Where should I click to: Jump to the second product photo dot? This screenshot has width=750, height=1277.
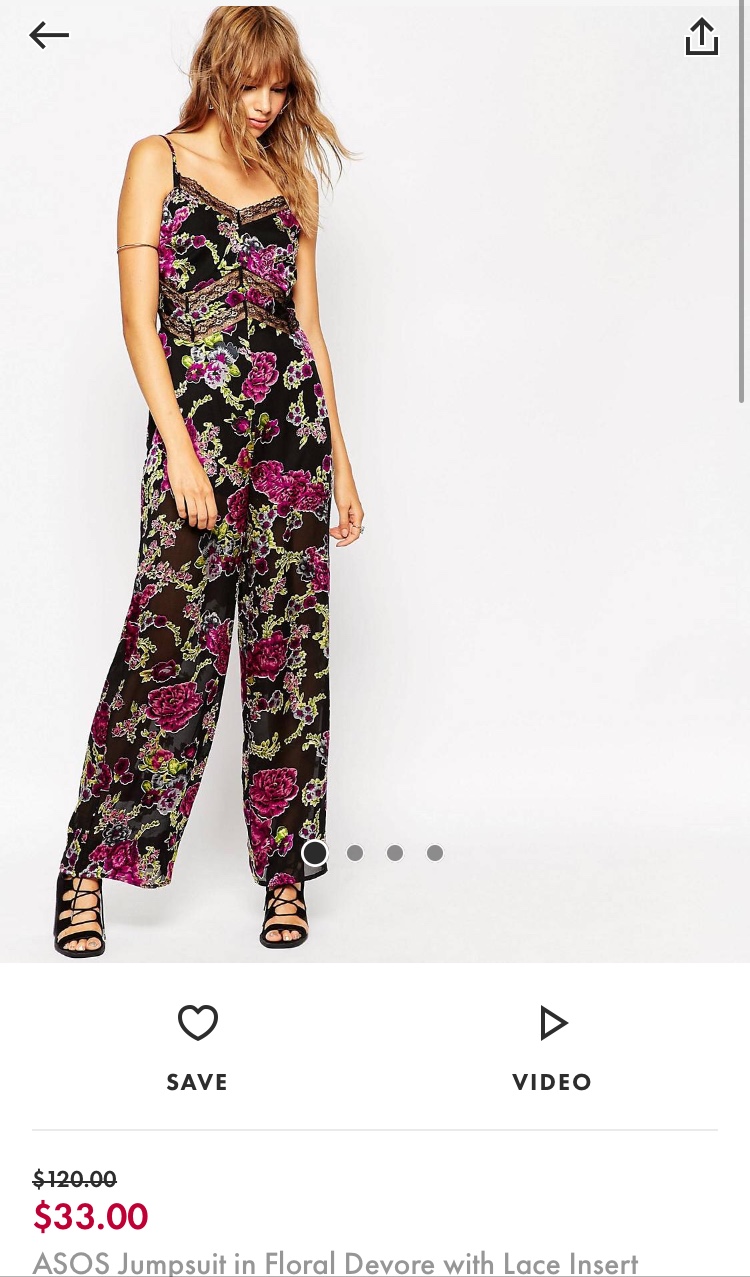tap(355, 853)
